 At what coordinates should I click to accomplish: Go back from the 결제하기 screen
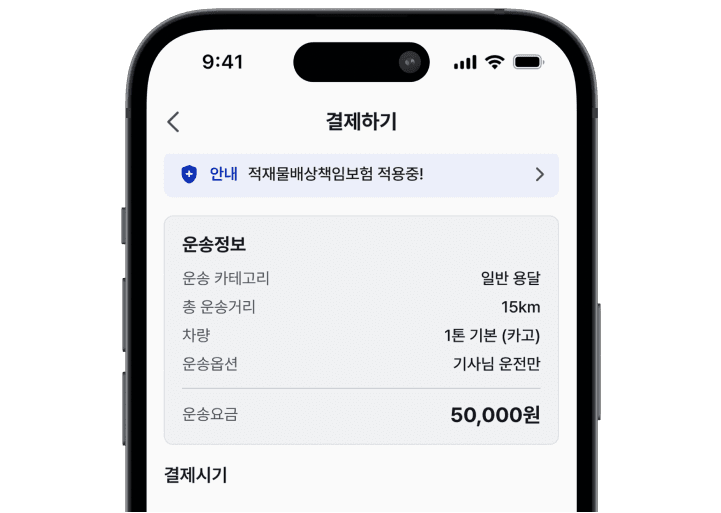[x=173, y=122]
